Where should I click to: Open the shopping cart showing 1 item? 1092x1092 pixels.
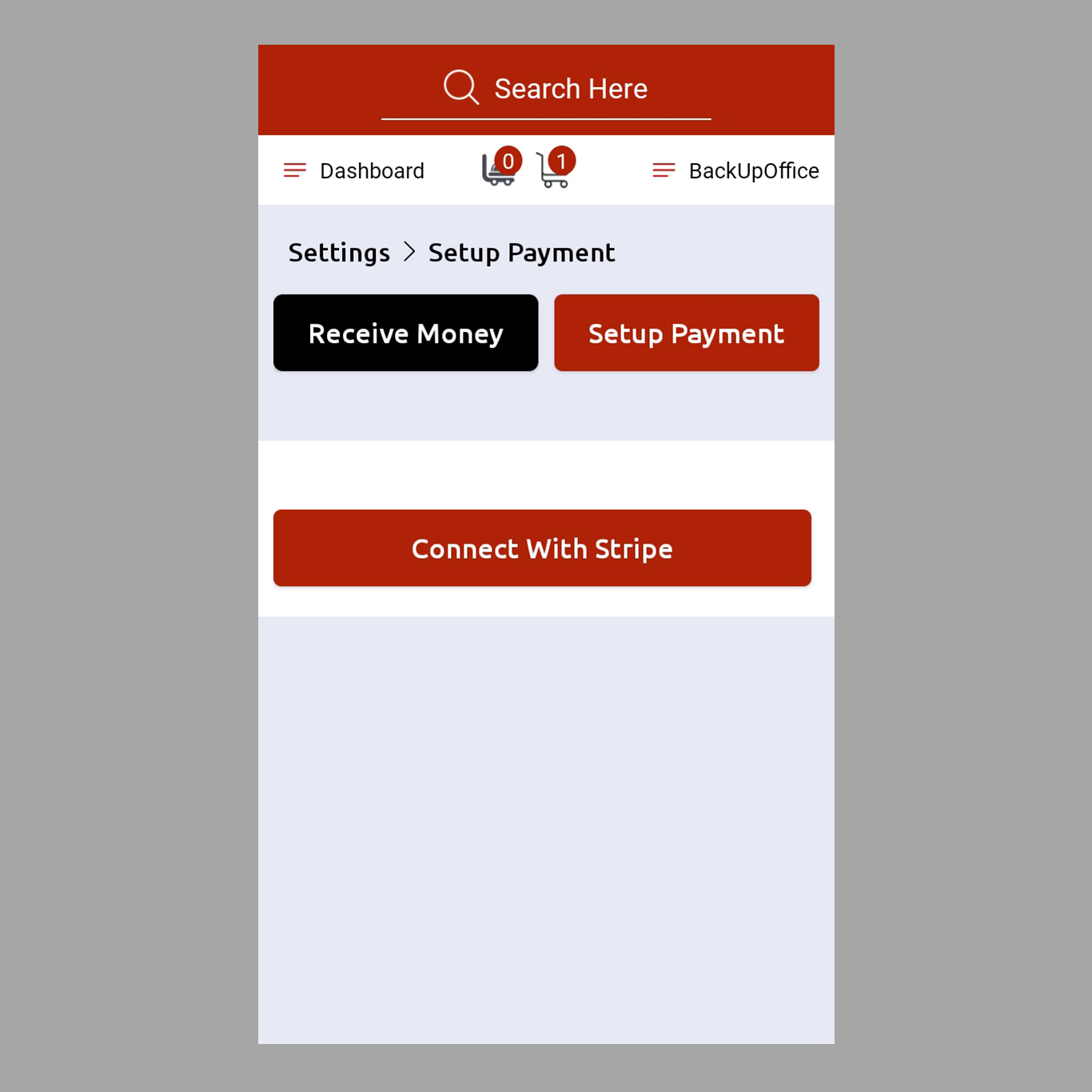coord(554,169)
